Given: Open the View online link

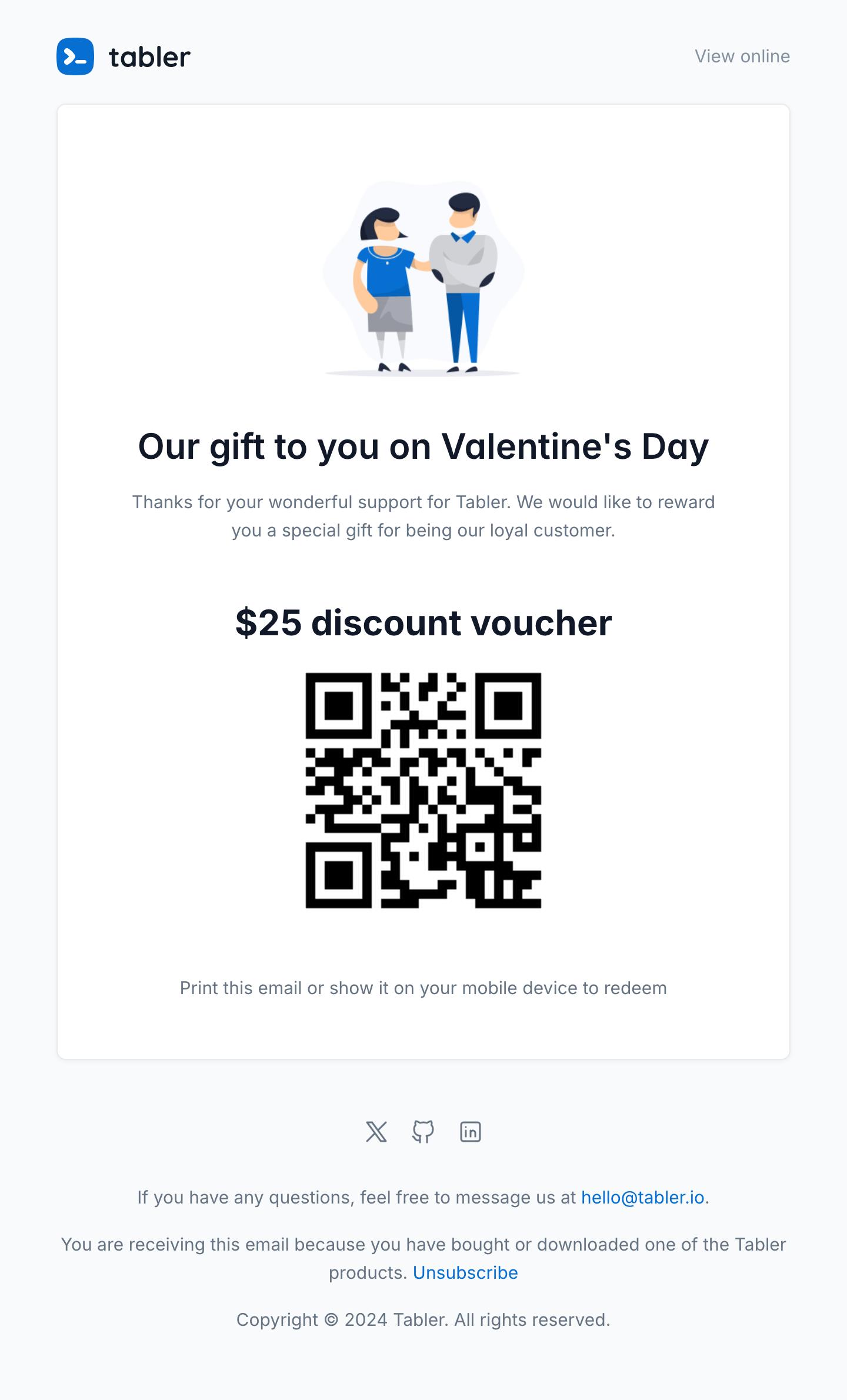Looking at the screenshot, I should 742,56.
